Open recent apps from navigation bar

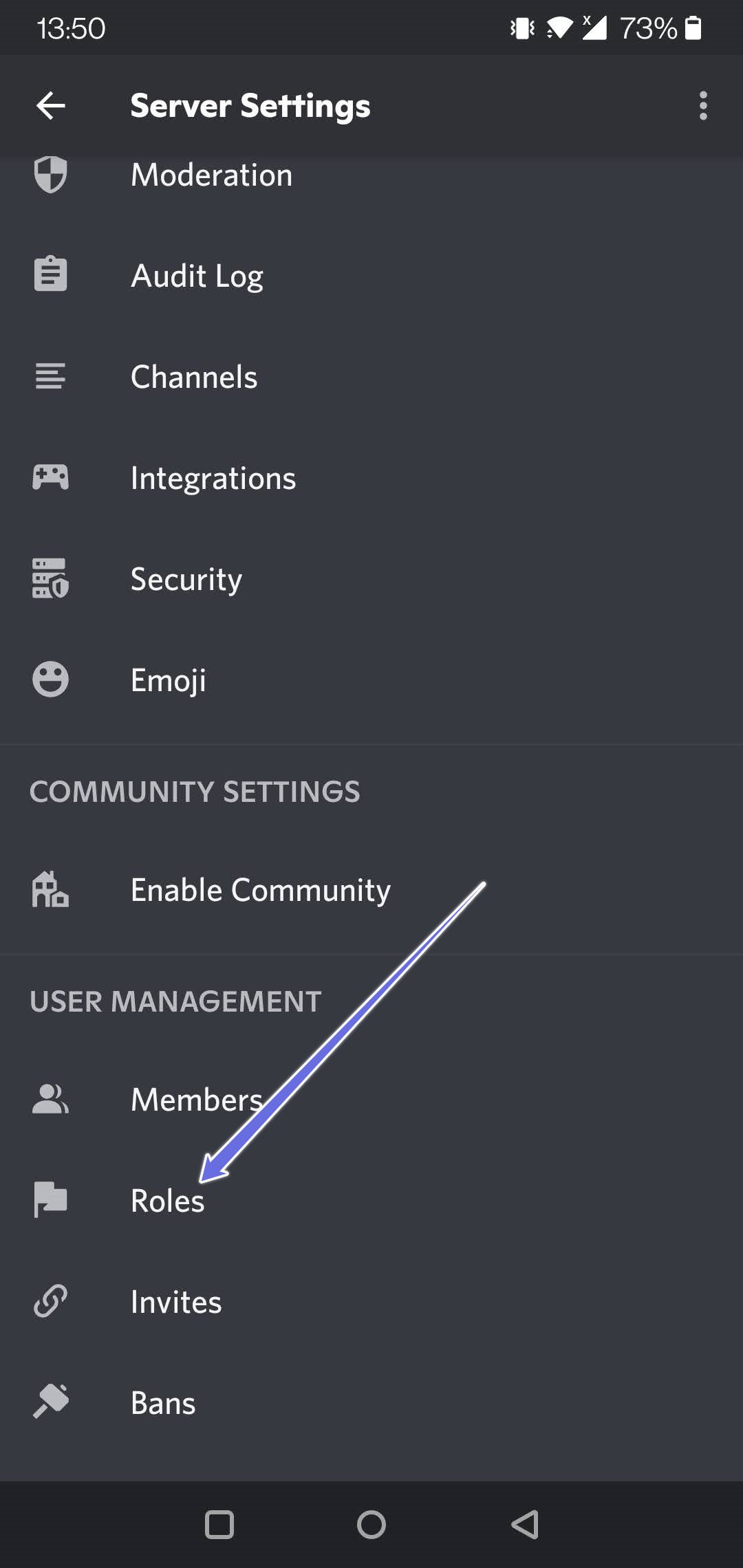click(x=219, y=1525)
